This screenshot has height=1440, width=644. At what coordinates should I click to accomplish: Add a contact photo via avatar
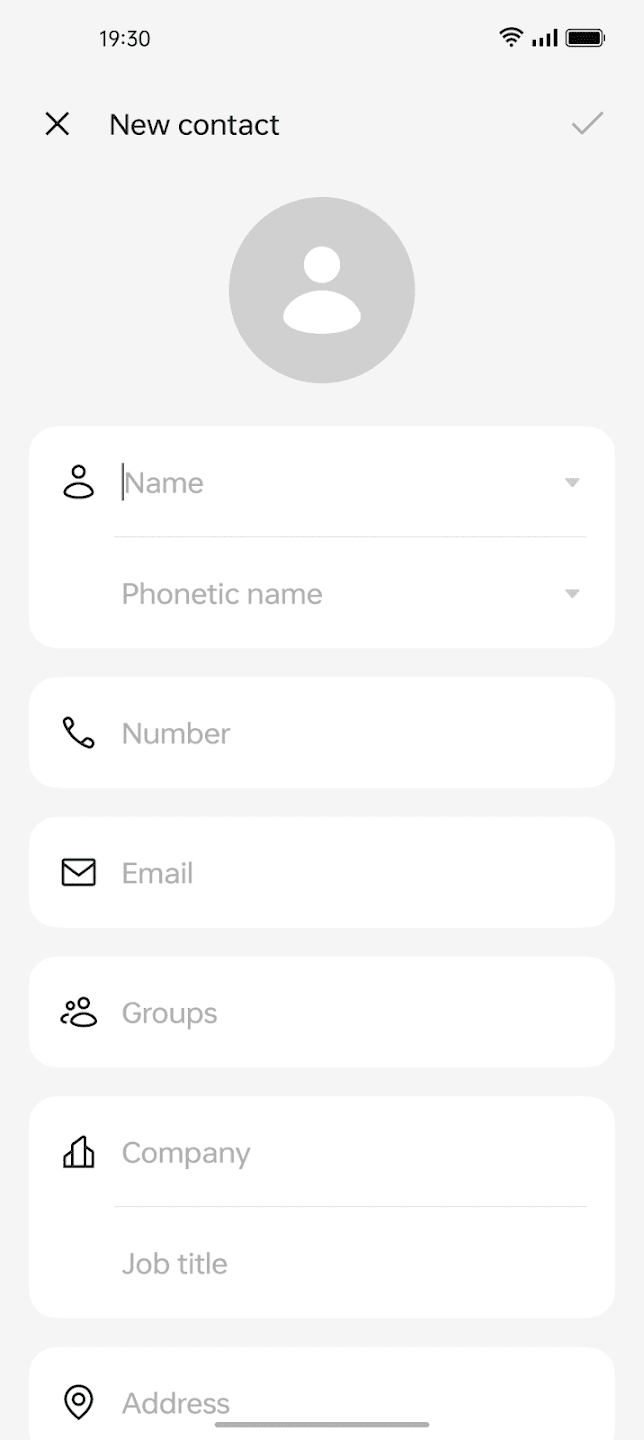322,290
